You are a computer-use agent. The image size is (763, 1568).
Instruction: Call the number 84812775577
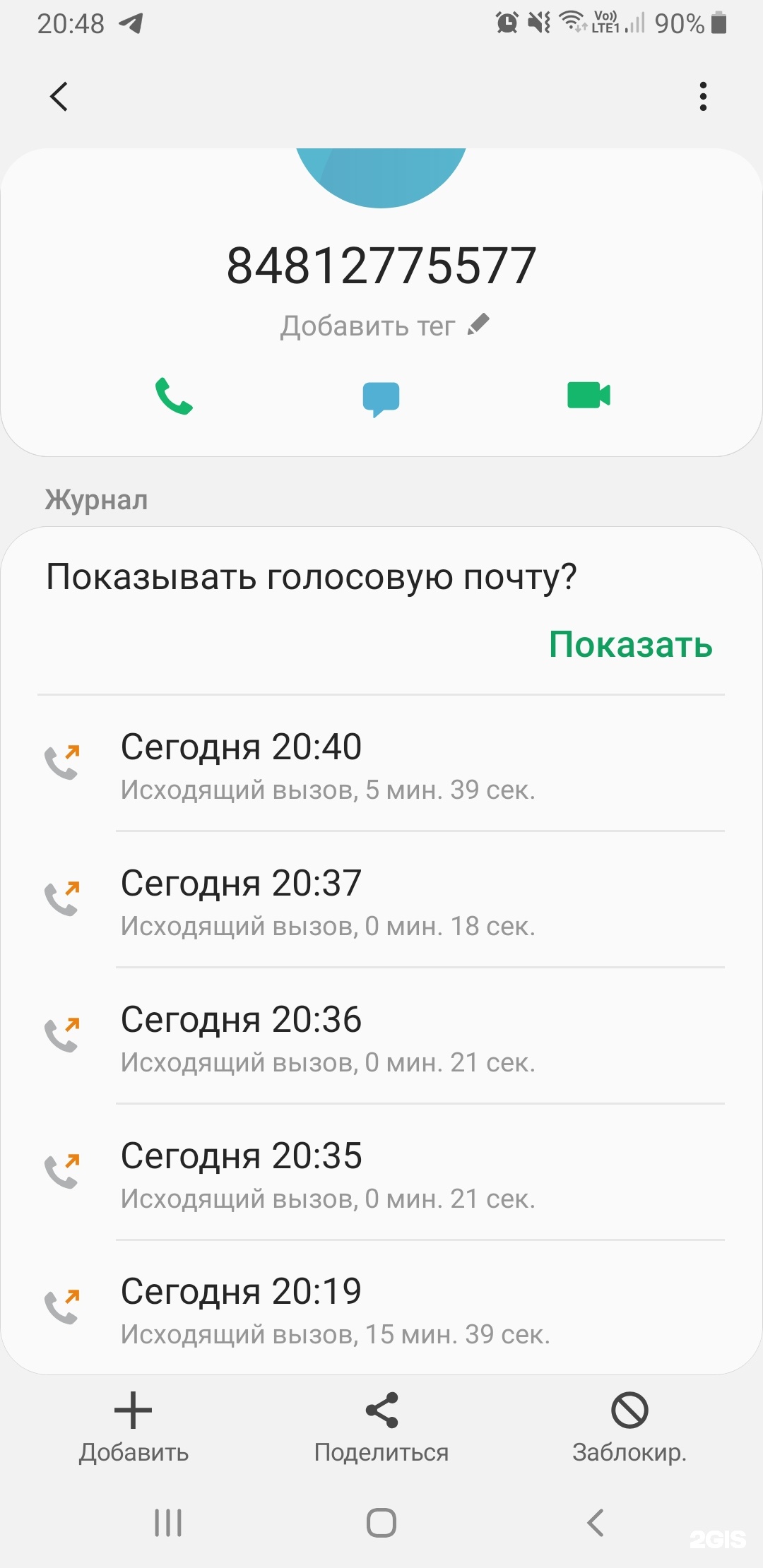(x=174, y=396)
